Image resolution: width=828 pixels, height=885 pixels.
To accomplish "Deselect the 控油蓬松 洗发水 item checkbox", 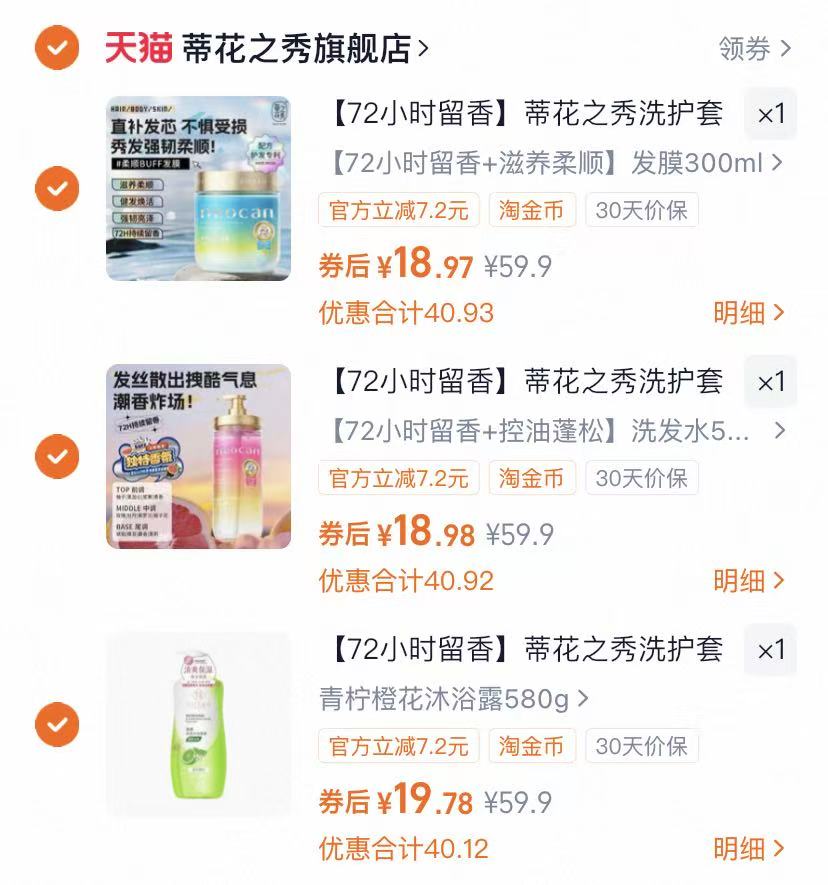I will 57,456.
